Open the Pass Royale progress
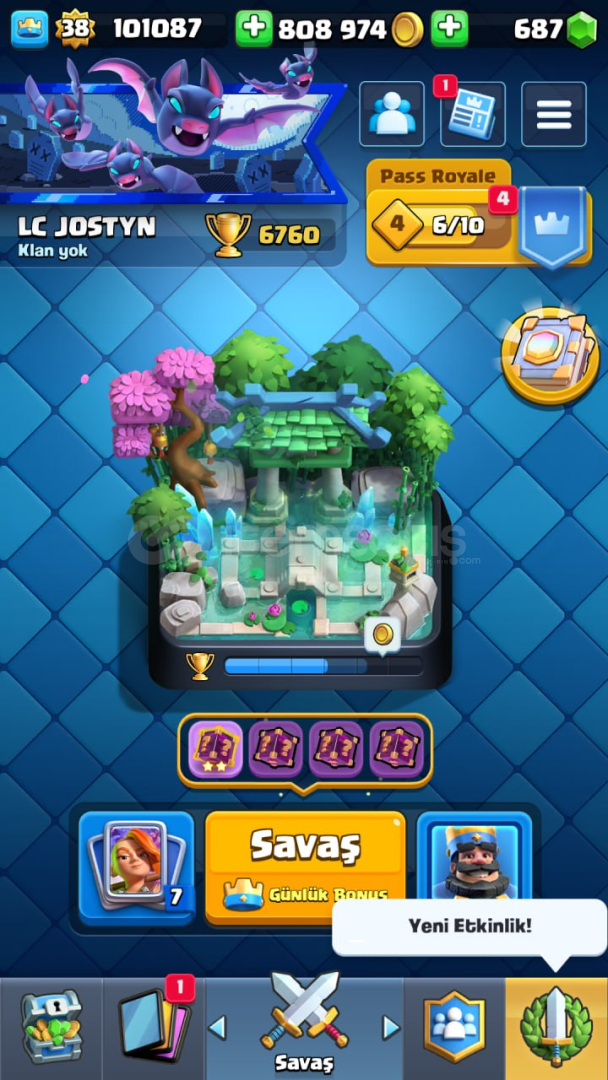 tap(479, 212)
